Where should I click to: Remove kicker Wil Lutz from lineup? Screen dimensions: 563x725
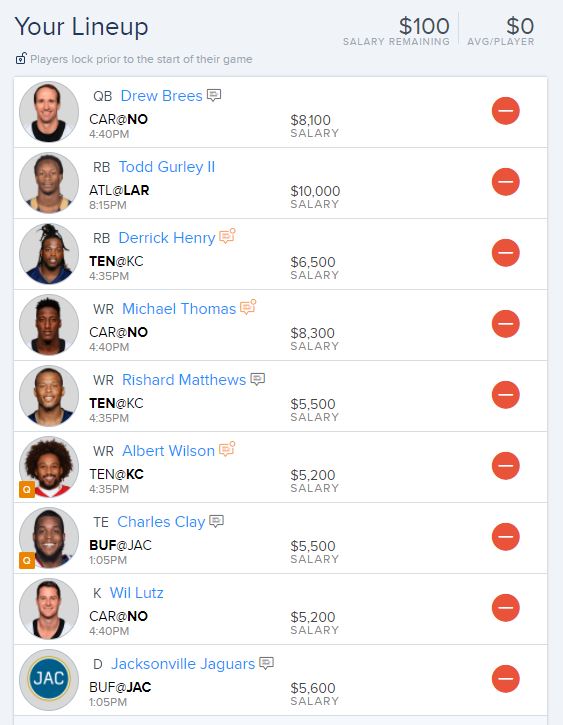tap(506, 608)
